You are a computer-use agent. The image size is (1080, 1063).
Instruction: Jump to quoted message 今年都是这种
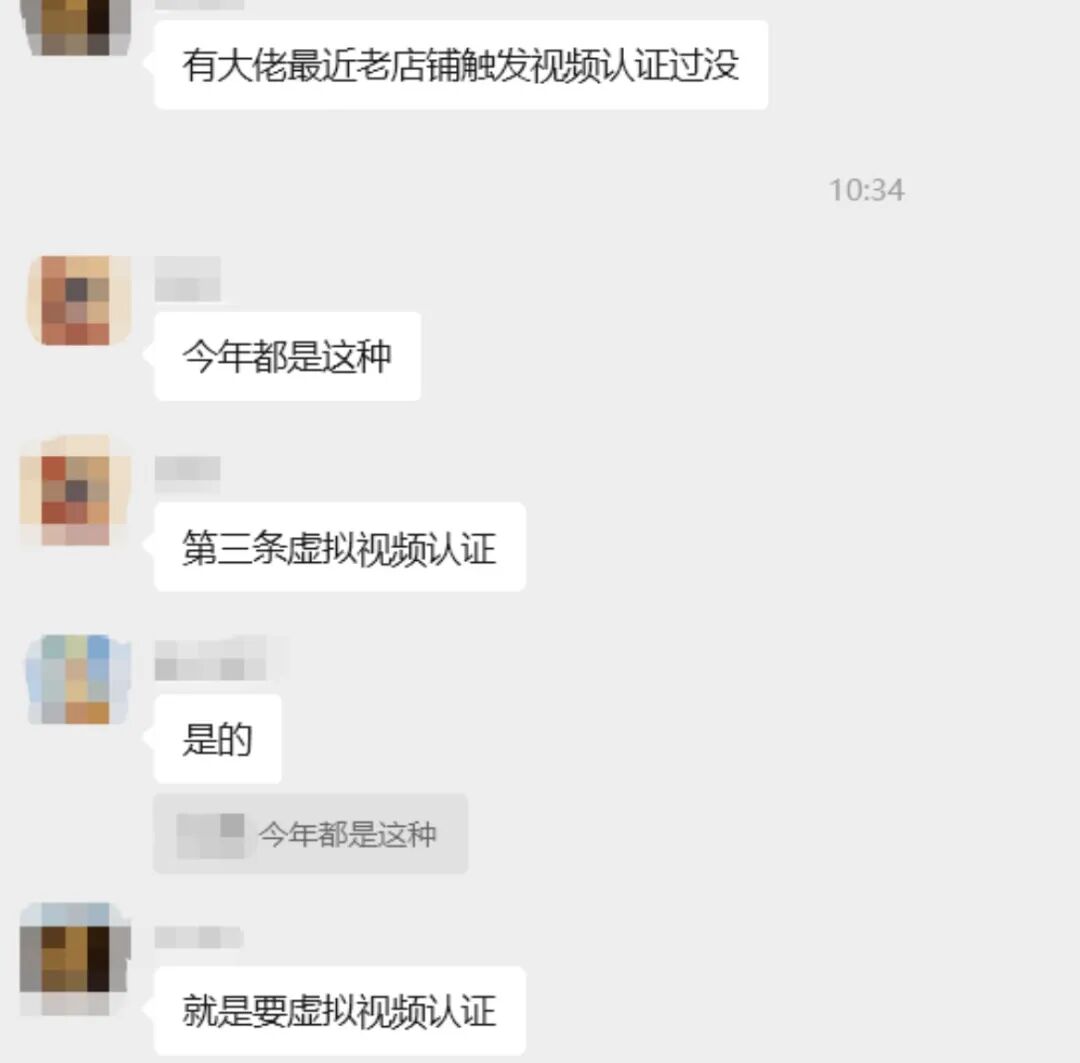click(x=310, y=834)
